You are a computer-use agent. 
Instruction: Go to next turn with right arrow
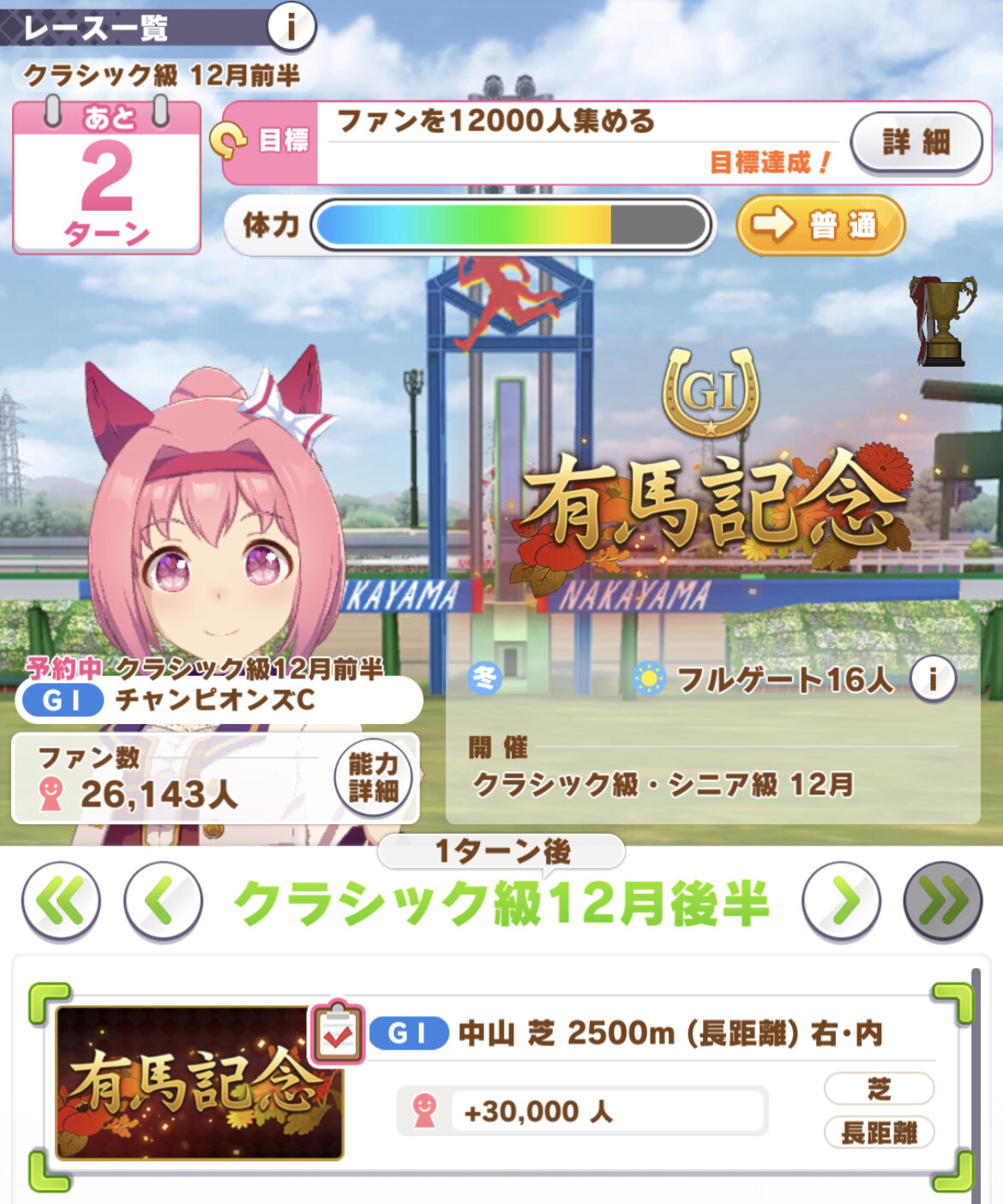click(841, 902)
